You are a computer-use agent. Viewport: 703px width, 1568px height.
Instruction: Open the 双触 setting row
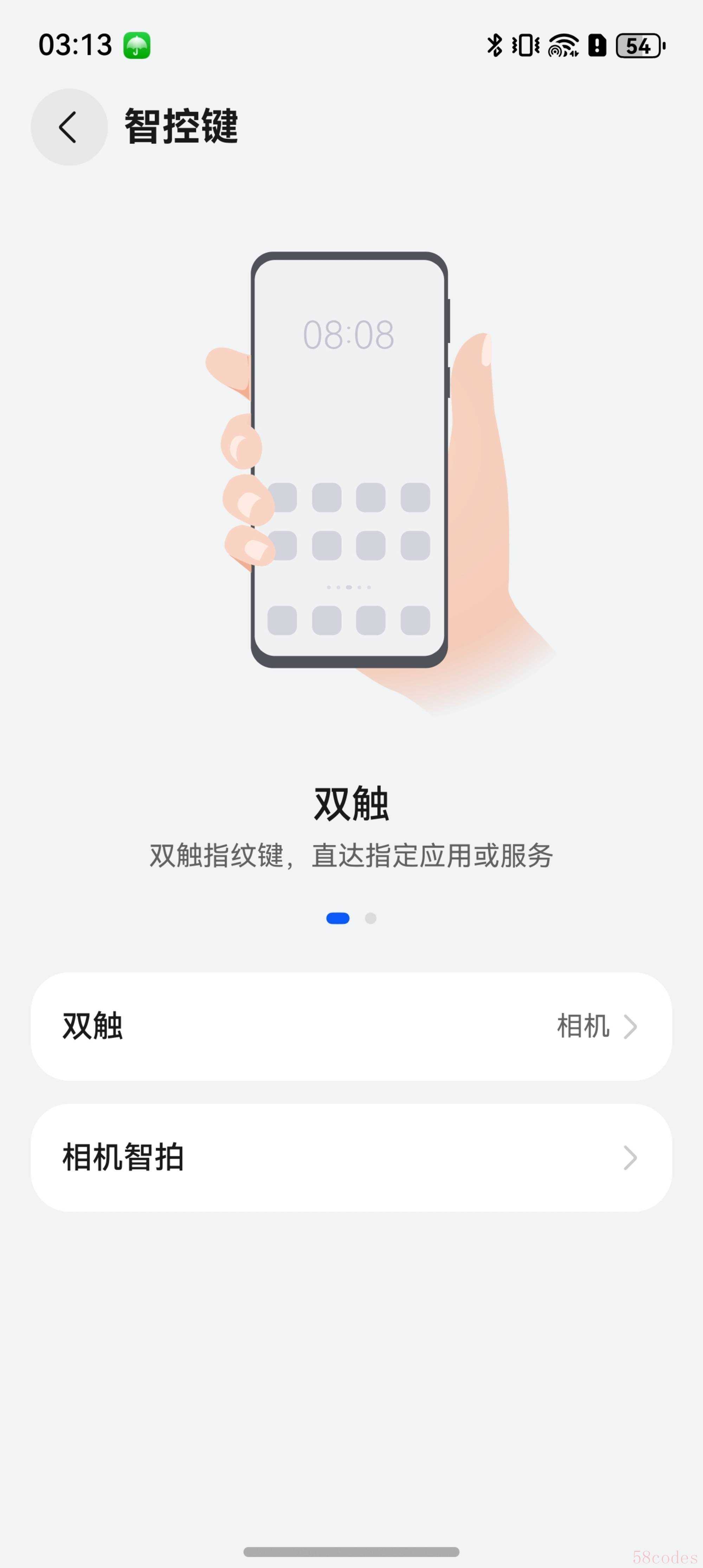point(351,1026)
